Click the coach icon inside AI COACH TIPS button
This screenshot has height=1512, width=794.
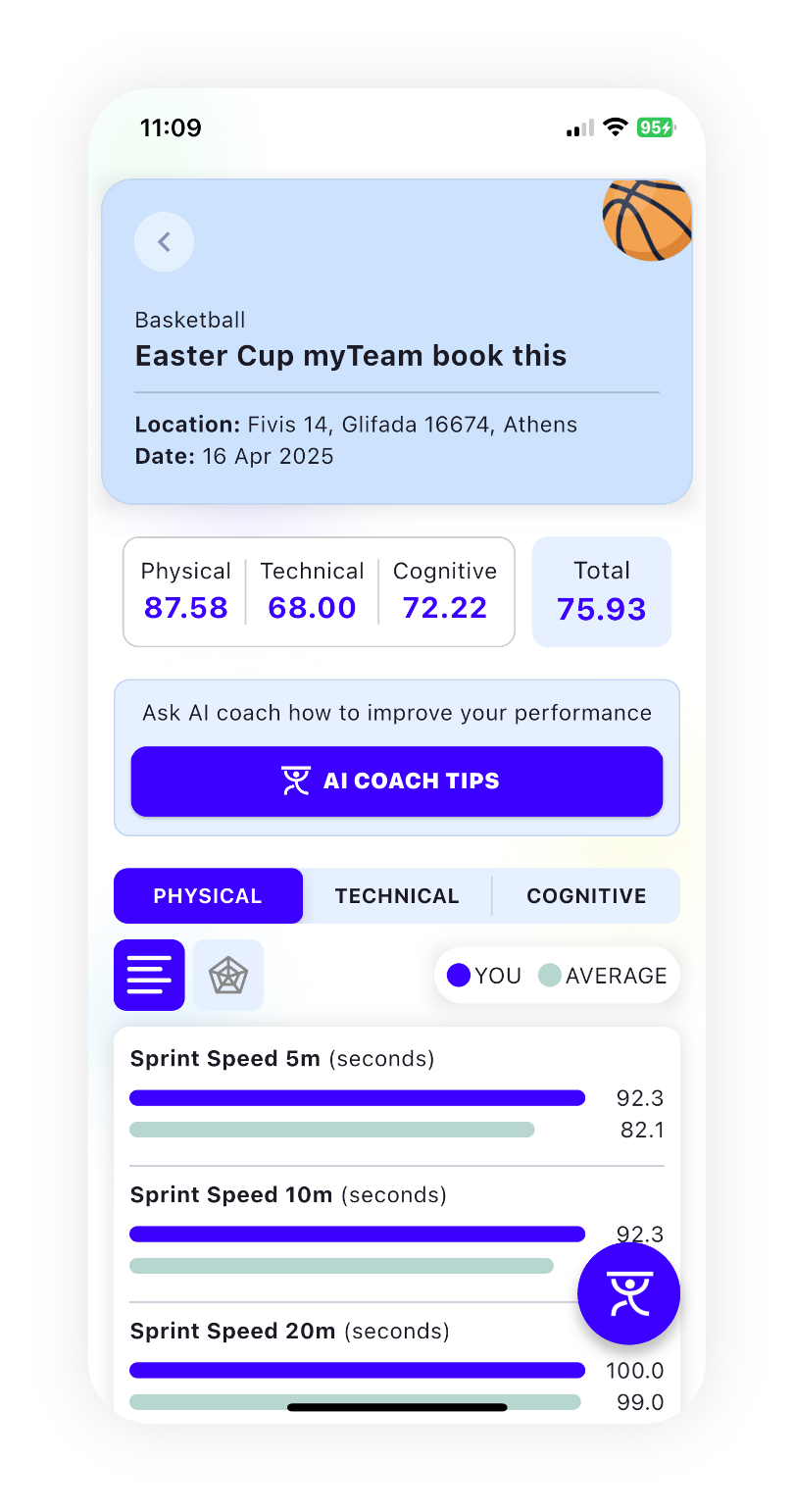[x=294, y=781]
